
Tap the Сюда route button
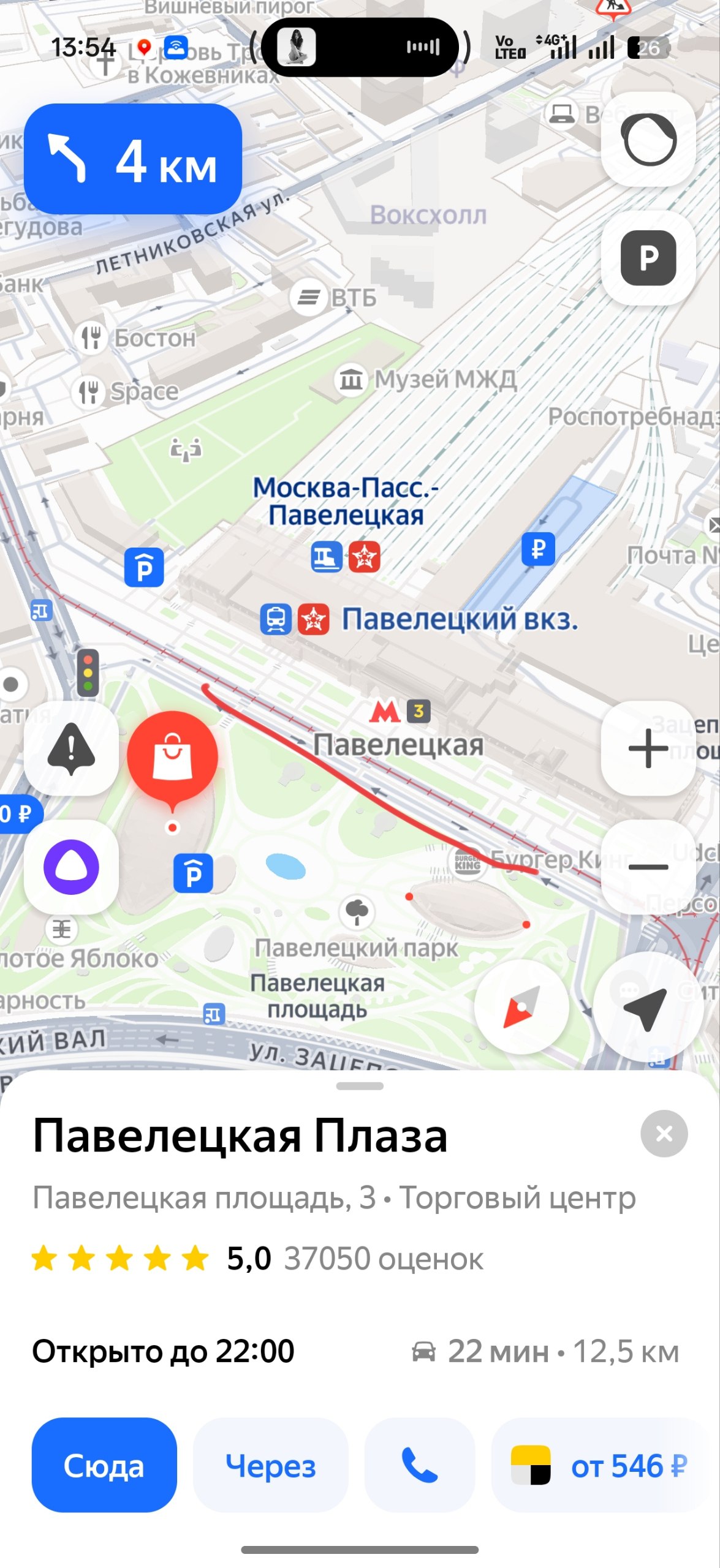[x=104, y=1465]
